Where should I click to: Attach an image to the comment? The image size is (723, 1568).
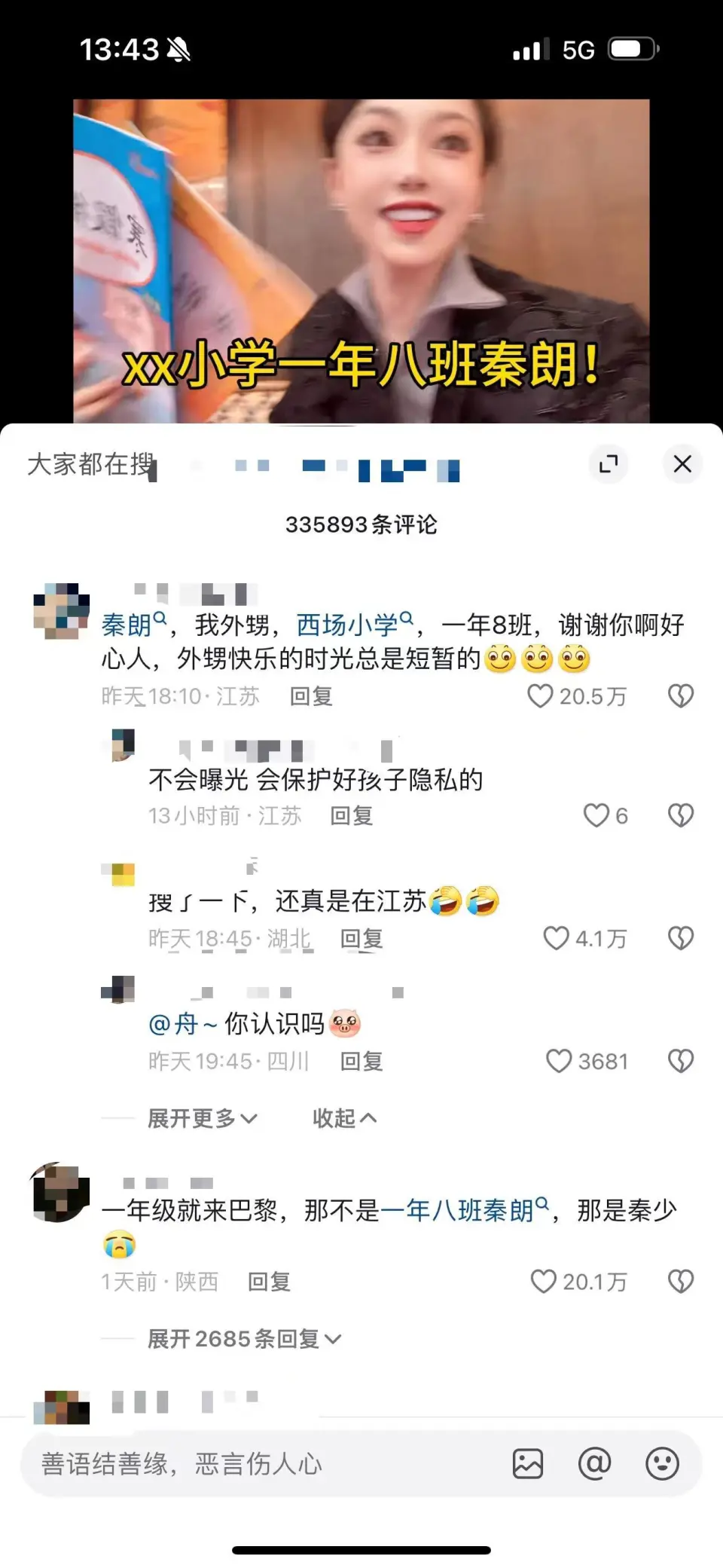tap(527, 1463)
